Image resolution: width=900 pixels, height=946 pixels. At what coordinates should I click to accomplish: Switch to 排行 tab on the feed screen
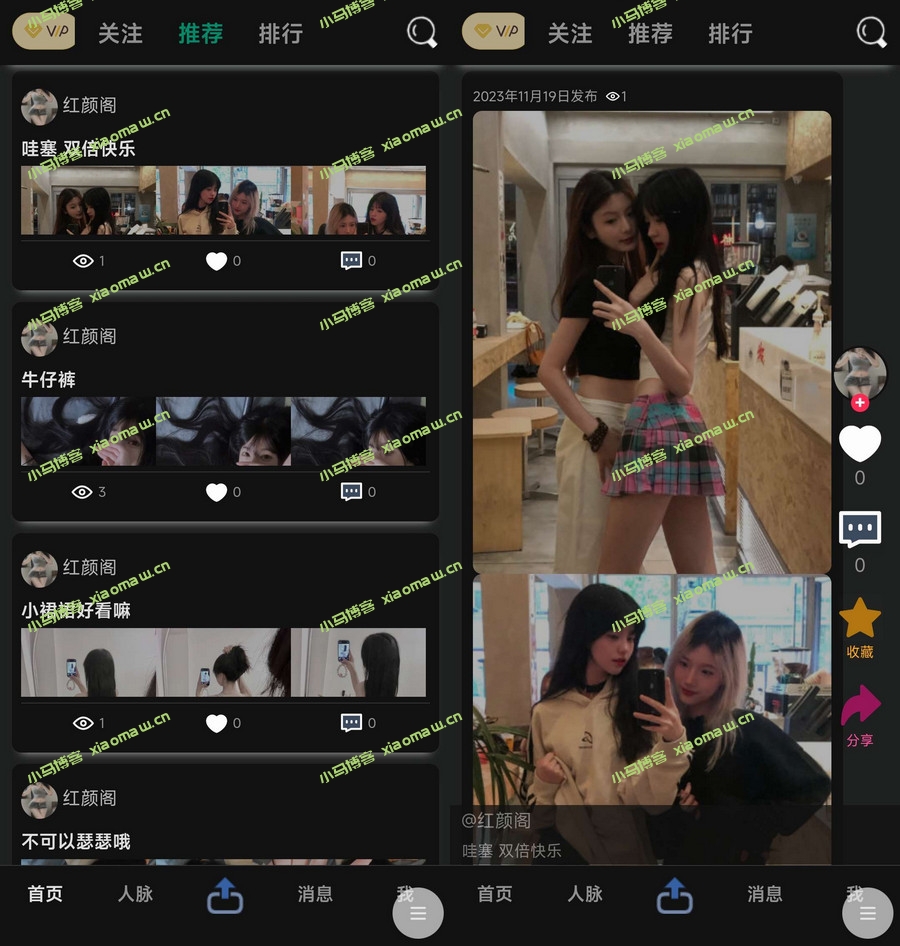click(x=280, y=34)
